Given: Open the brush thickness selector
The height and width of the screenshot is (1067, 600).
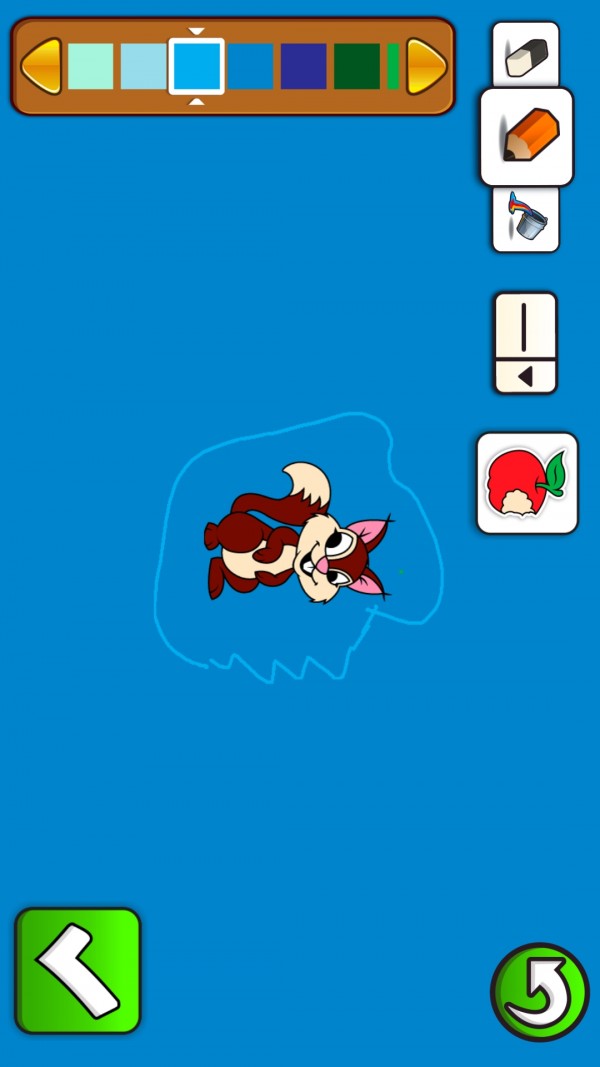Looking at the screenshot, I should (525, 343).
